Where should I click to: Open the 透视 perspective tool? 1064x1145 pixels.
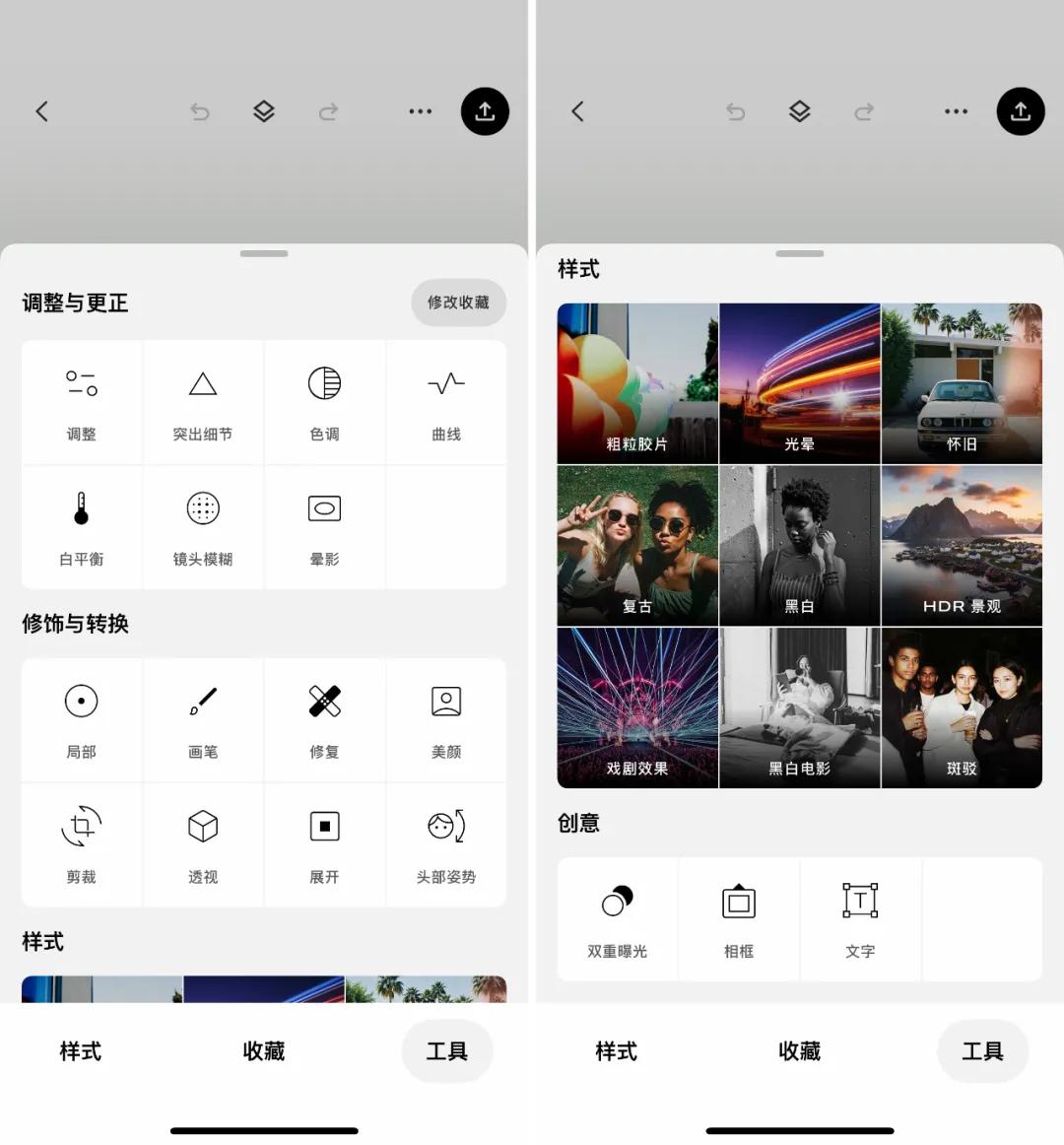coord(203,845)
